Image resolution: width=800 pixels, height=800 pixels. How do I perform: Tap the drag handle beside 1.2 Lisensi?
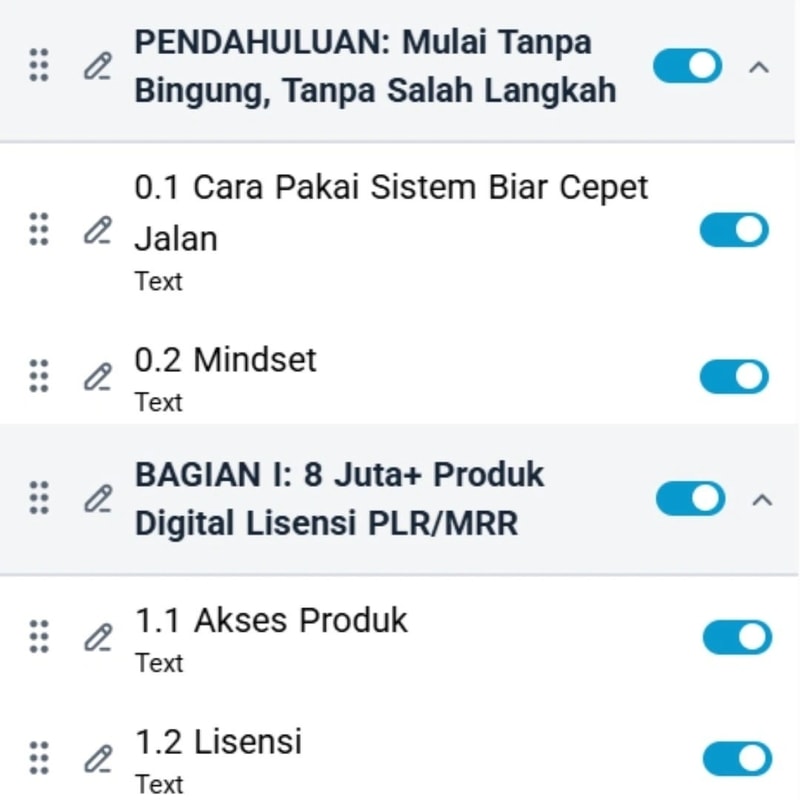pos(39,758)
